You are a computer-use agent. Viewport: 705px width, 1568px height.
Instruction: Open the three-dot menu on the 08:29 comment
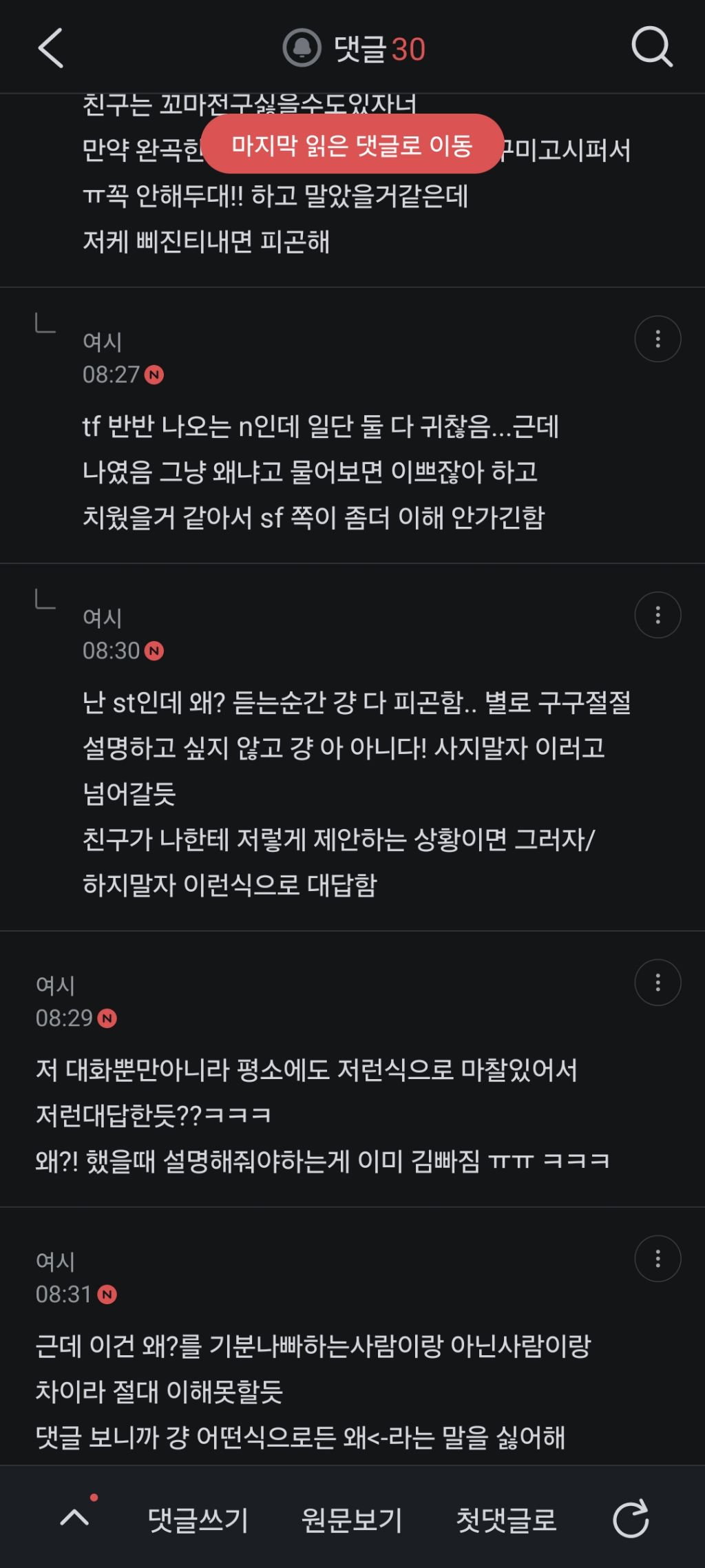pyautogui.click(x=658, y=983)
